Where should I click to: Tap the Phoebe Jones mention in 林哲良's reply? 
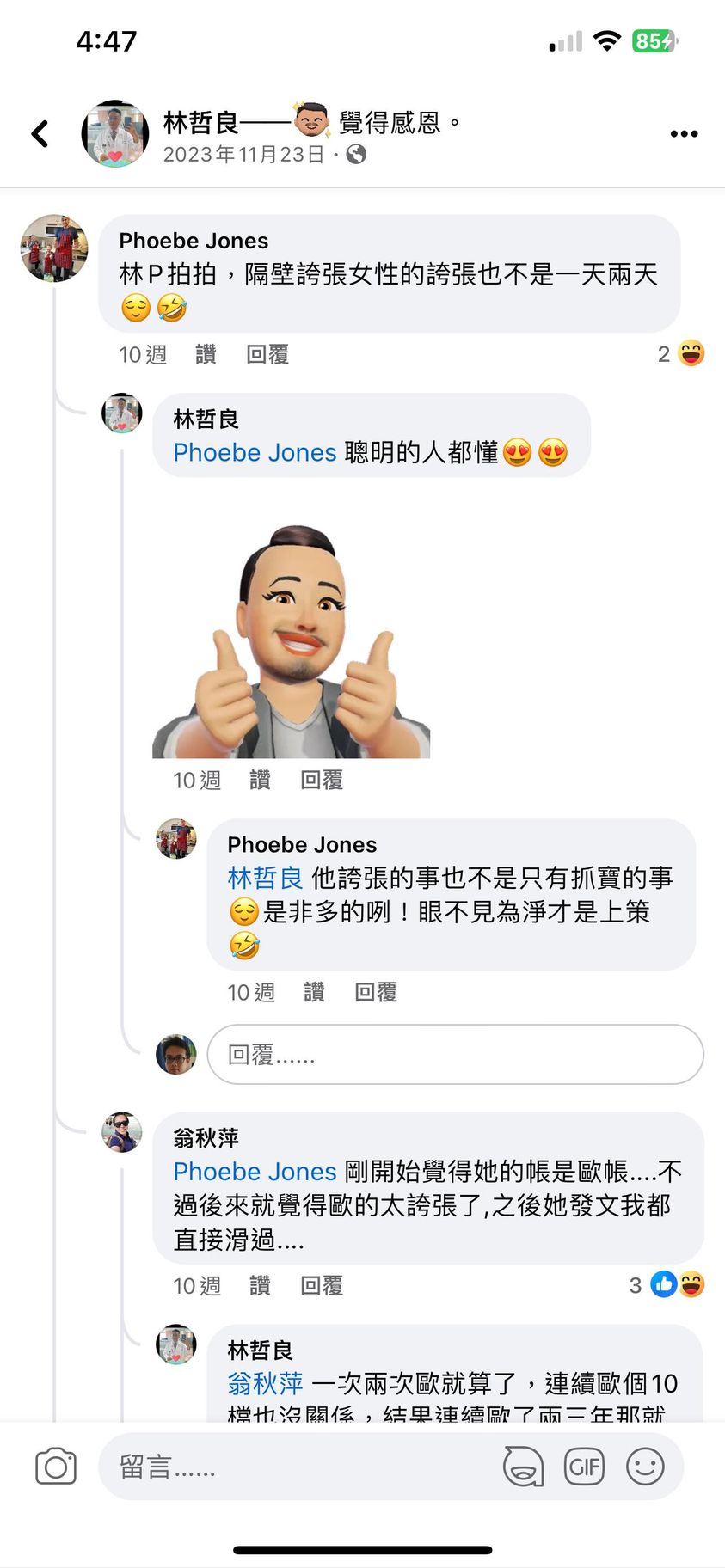255,452
